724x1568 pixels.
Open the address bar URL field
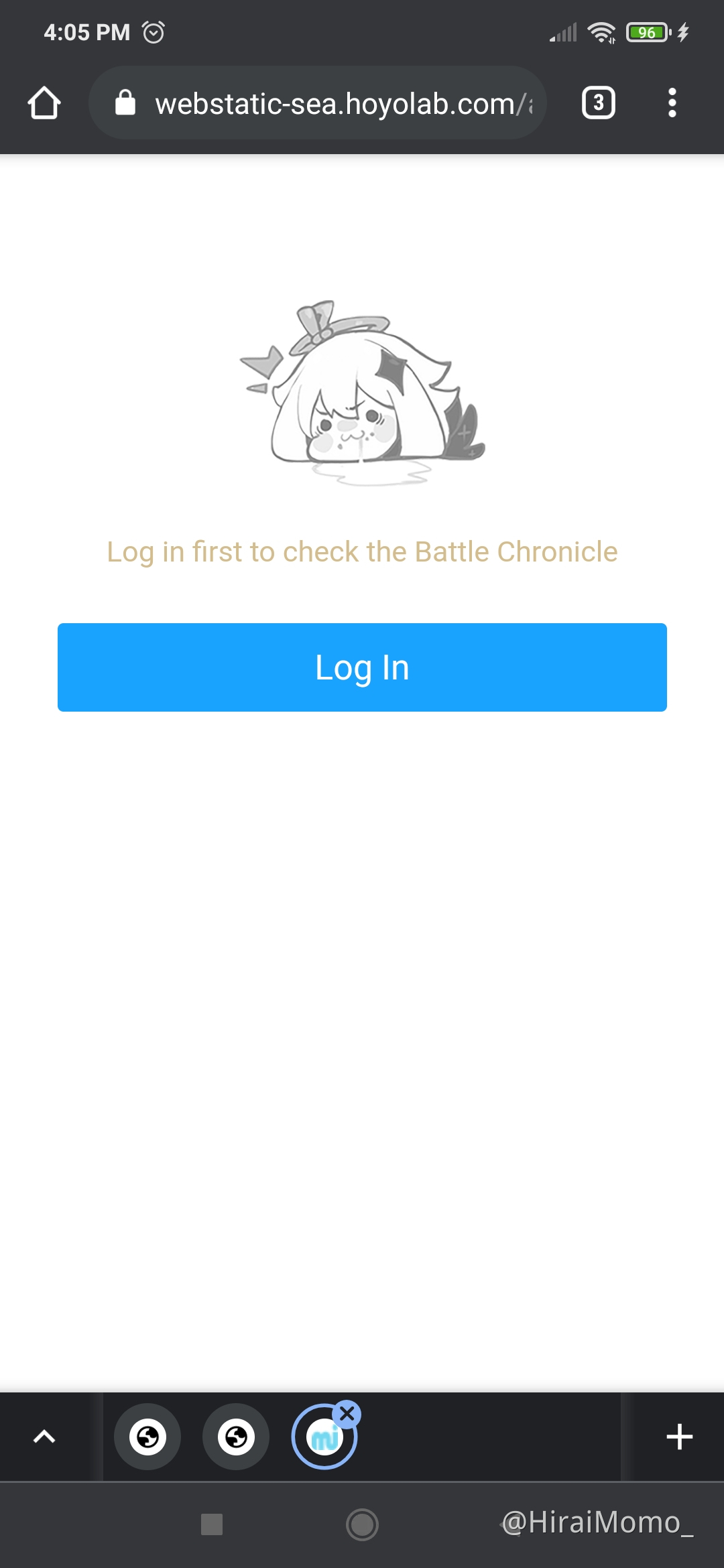(342, 104)
